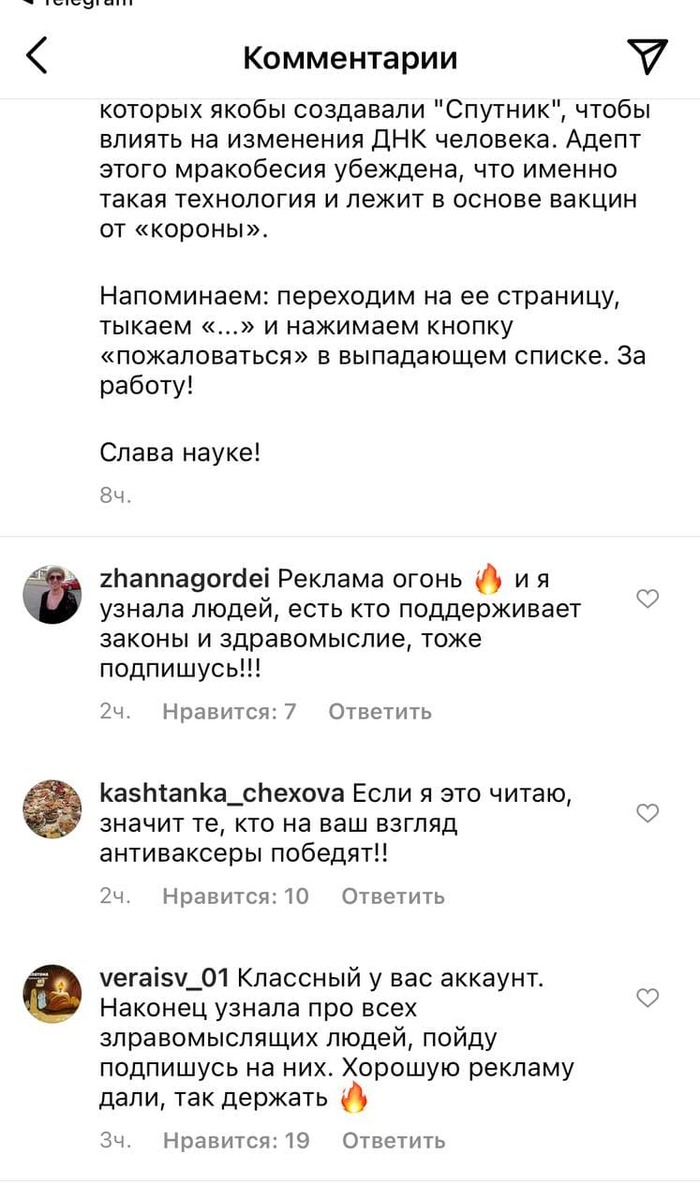Open veraisv_01's profile avatar
Screen dimensions: 700x1199
coord(52,991)
